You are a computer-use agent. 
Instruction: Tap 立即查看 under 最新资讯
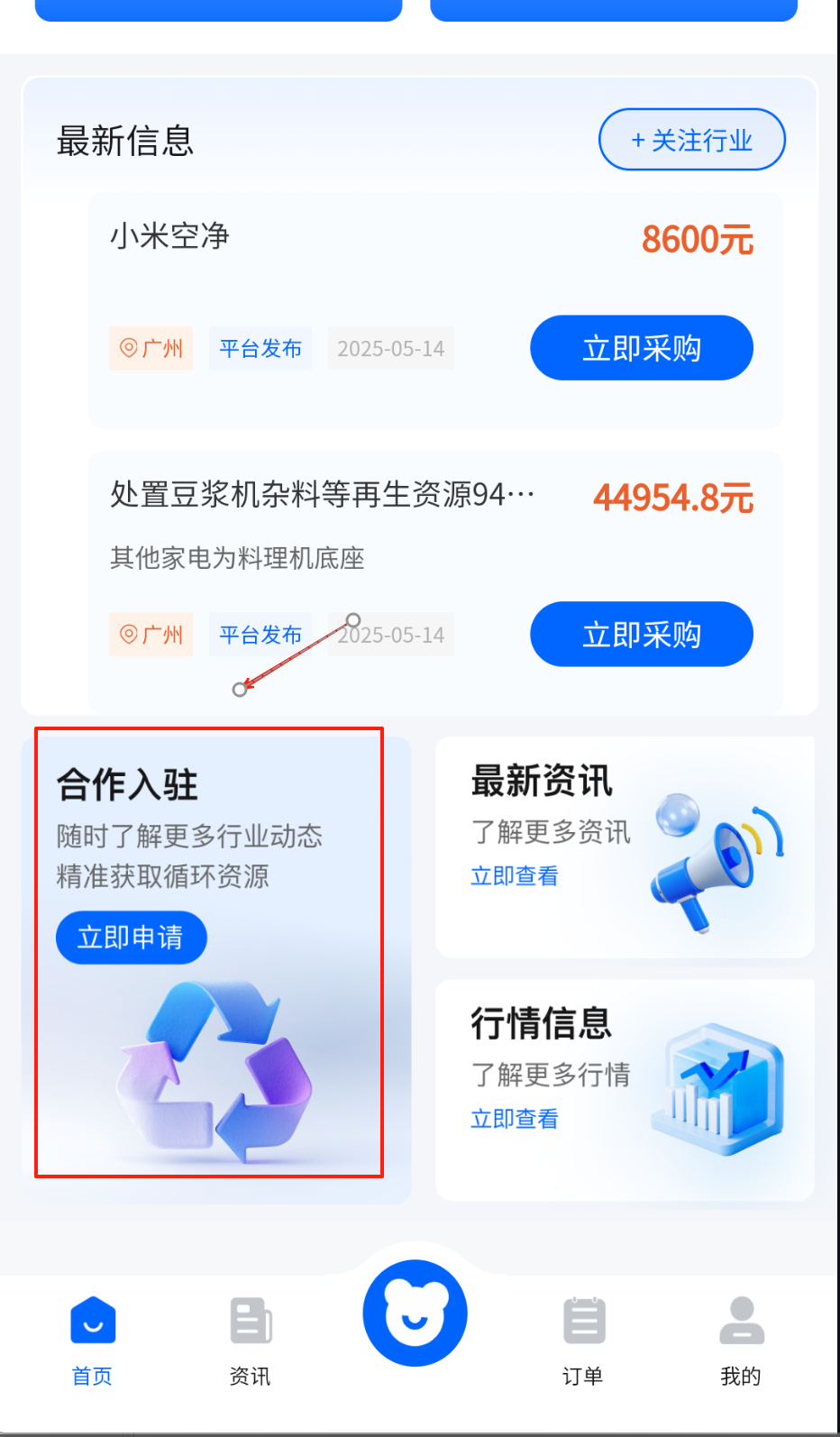tap(515, 876)
